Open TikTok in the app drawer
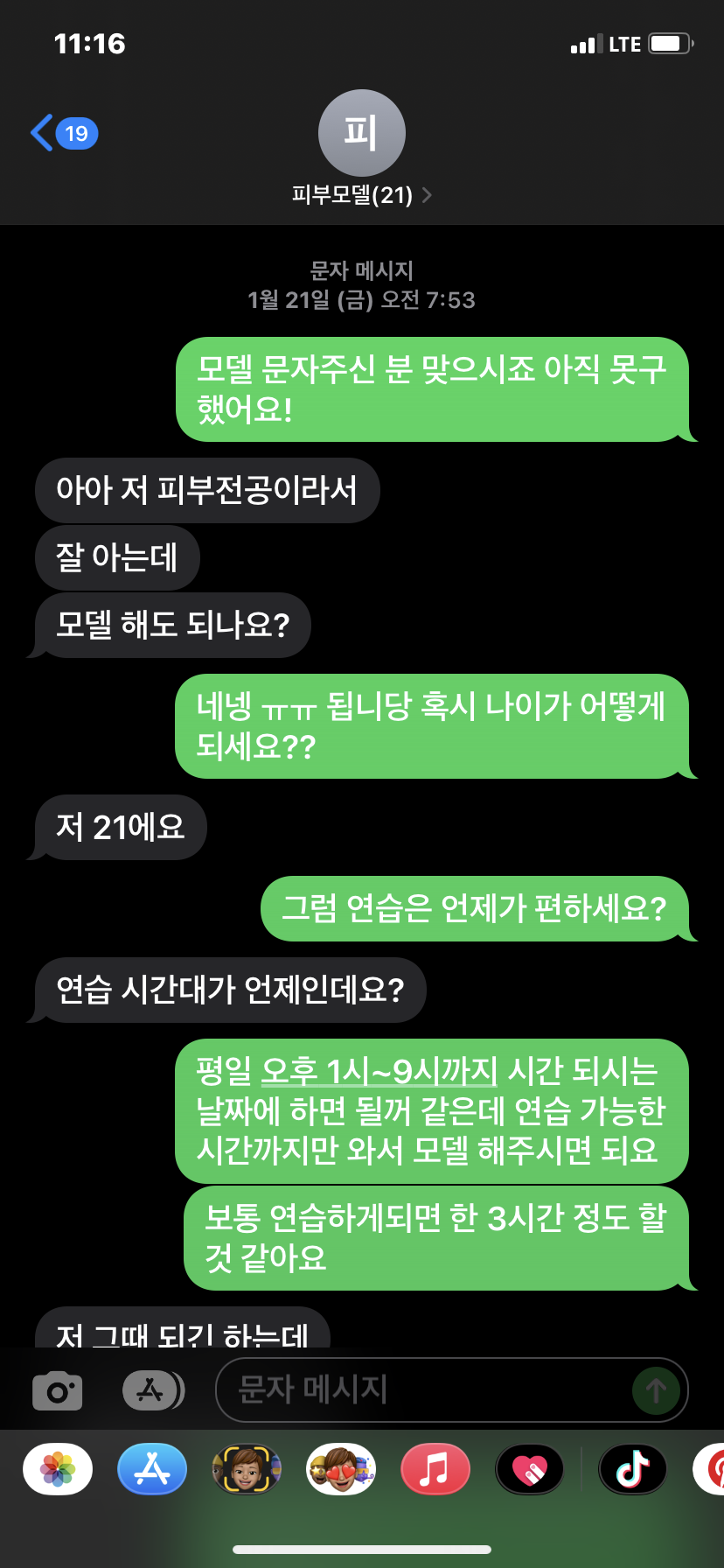724x1568 pixels. [x=633, y=1469]
